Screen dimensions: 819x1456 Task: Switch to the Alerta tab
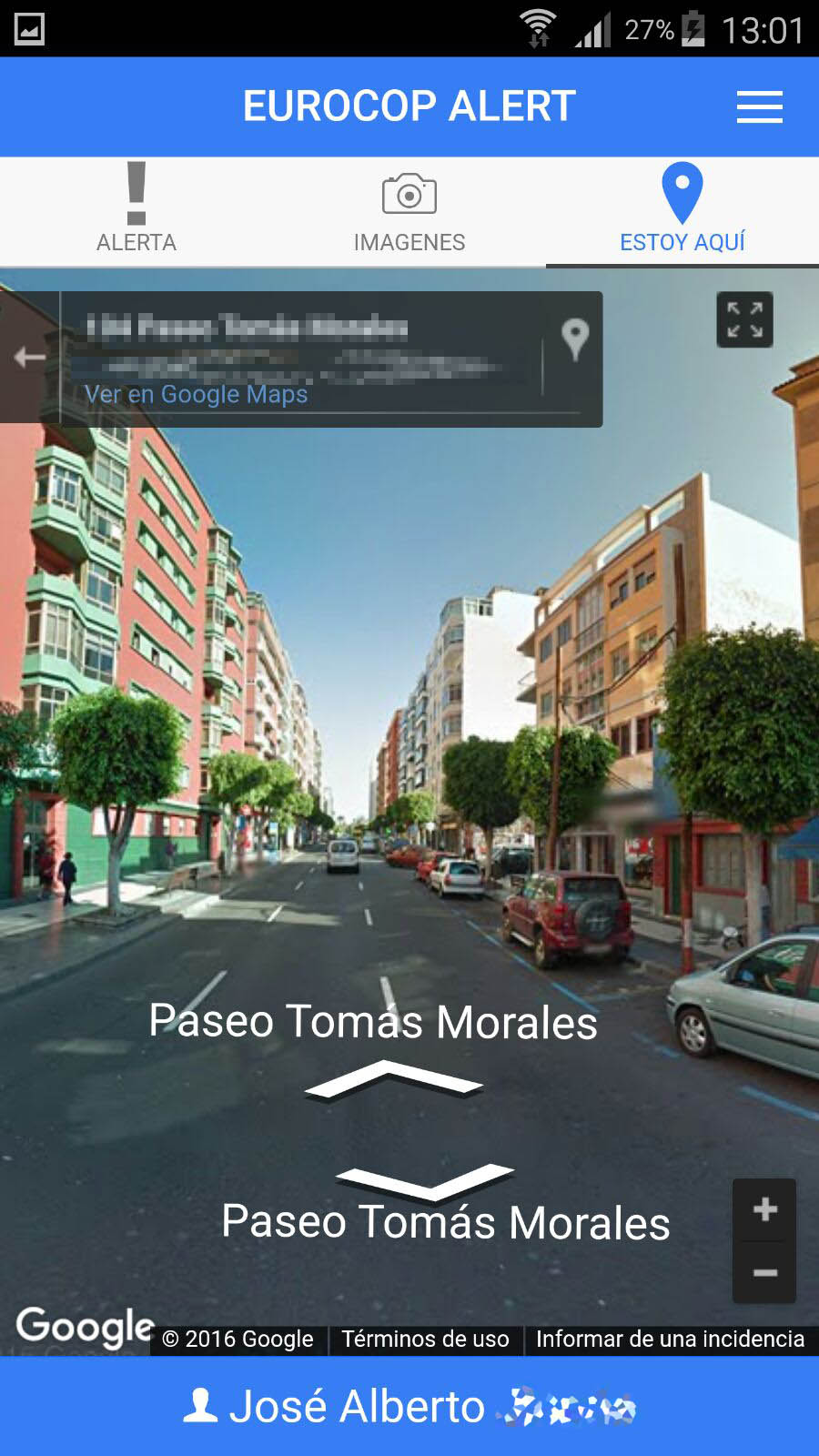coord(136,209)
